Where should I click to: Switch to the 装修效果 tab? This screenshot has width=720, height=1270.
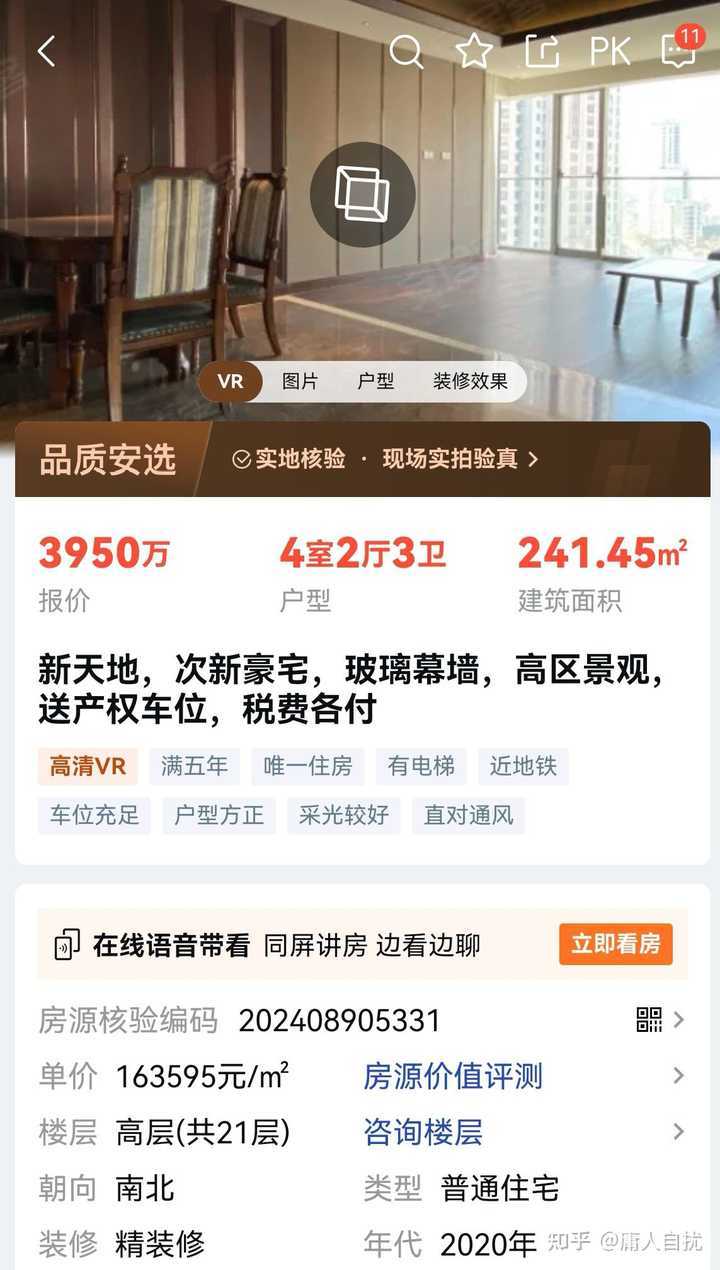pos(470,381)
